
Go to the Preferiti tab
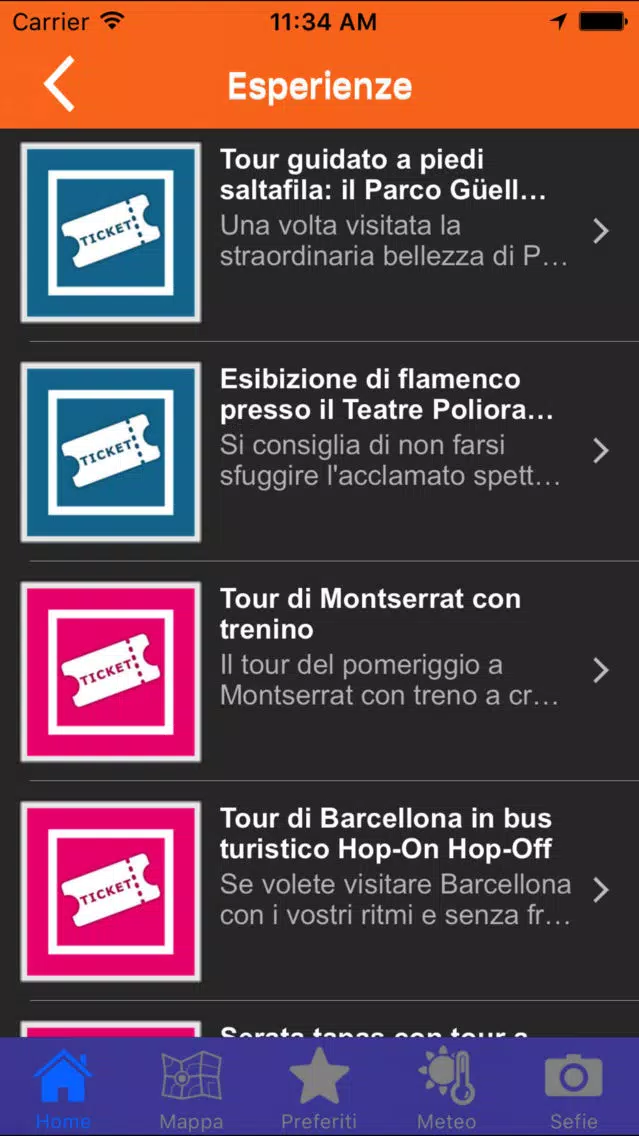point(319,1089)
